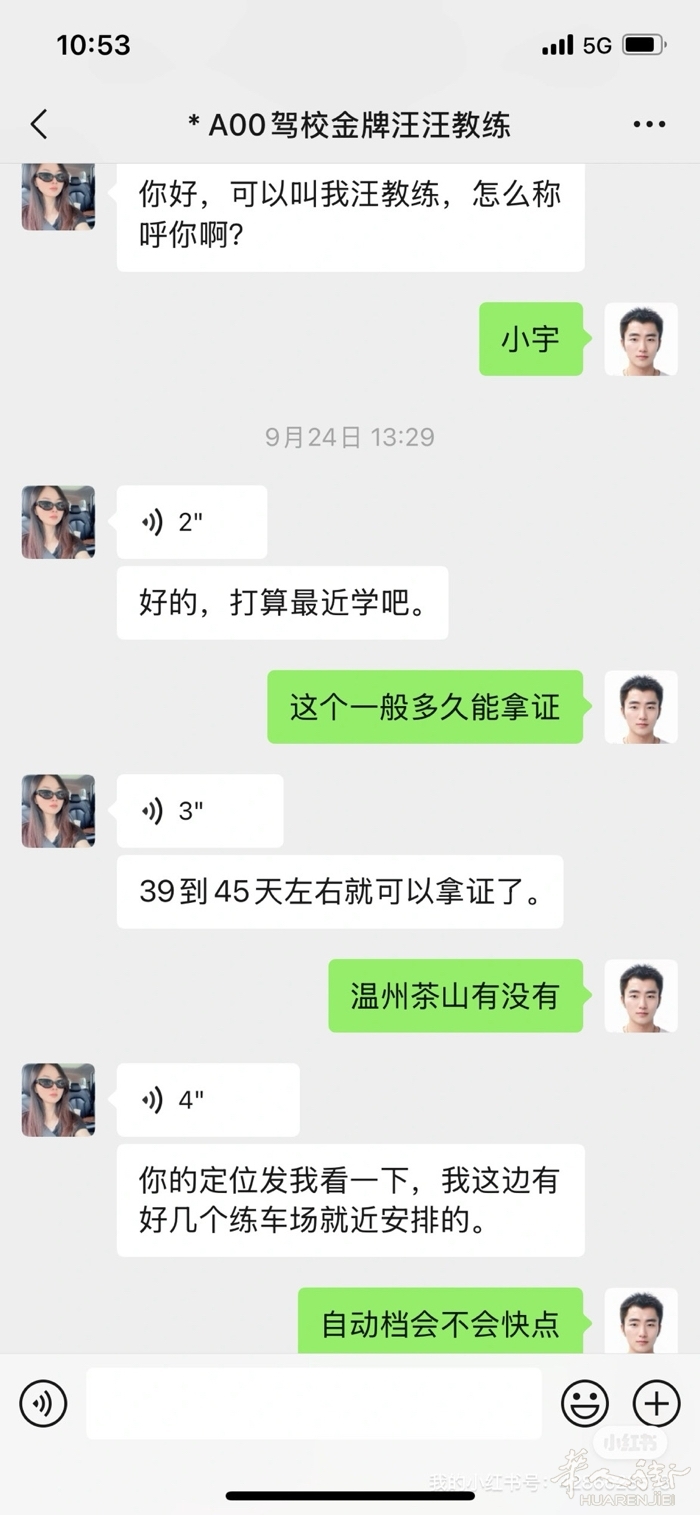This screenshot has height=1515, width=700.
Task: Focus the message text field
Action: (x=314, y=1403)
